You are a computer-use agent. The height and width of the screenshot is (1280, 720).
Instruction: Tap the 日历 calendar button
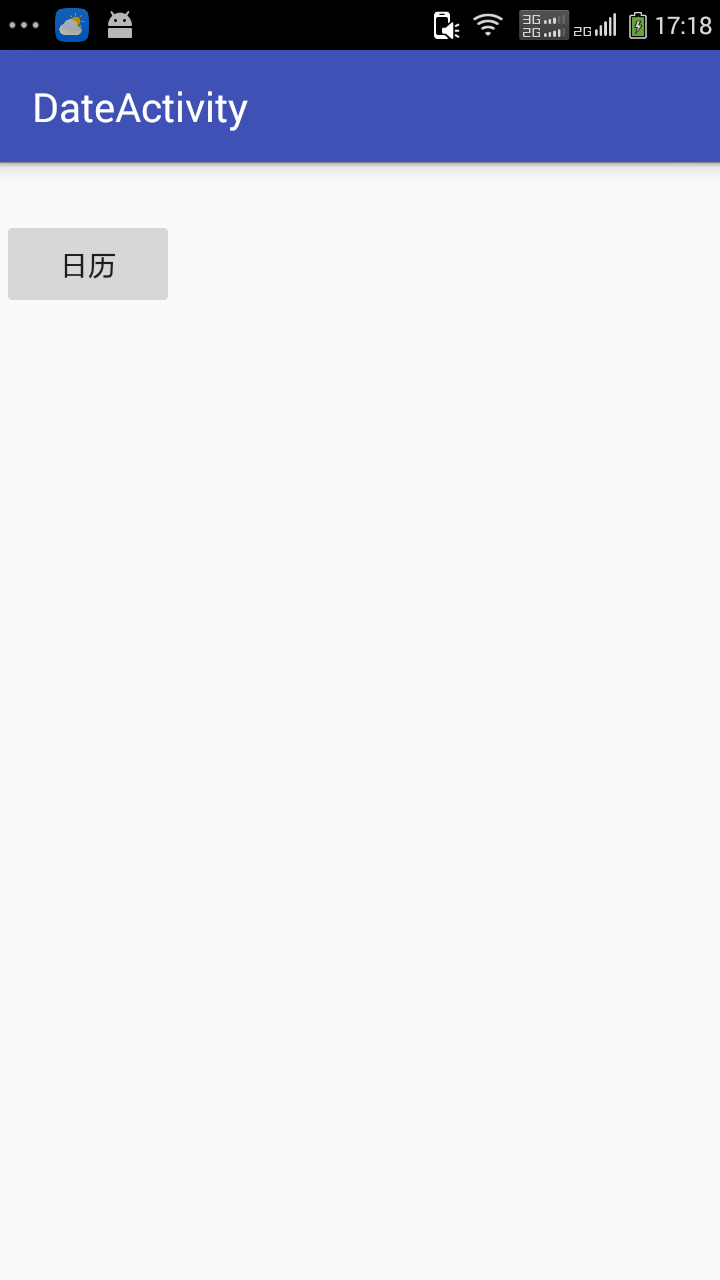pyautogui.click(x=88, y=265)
